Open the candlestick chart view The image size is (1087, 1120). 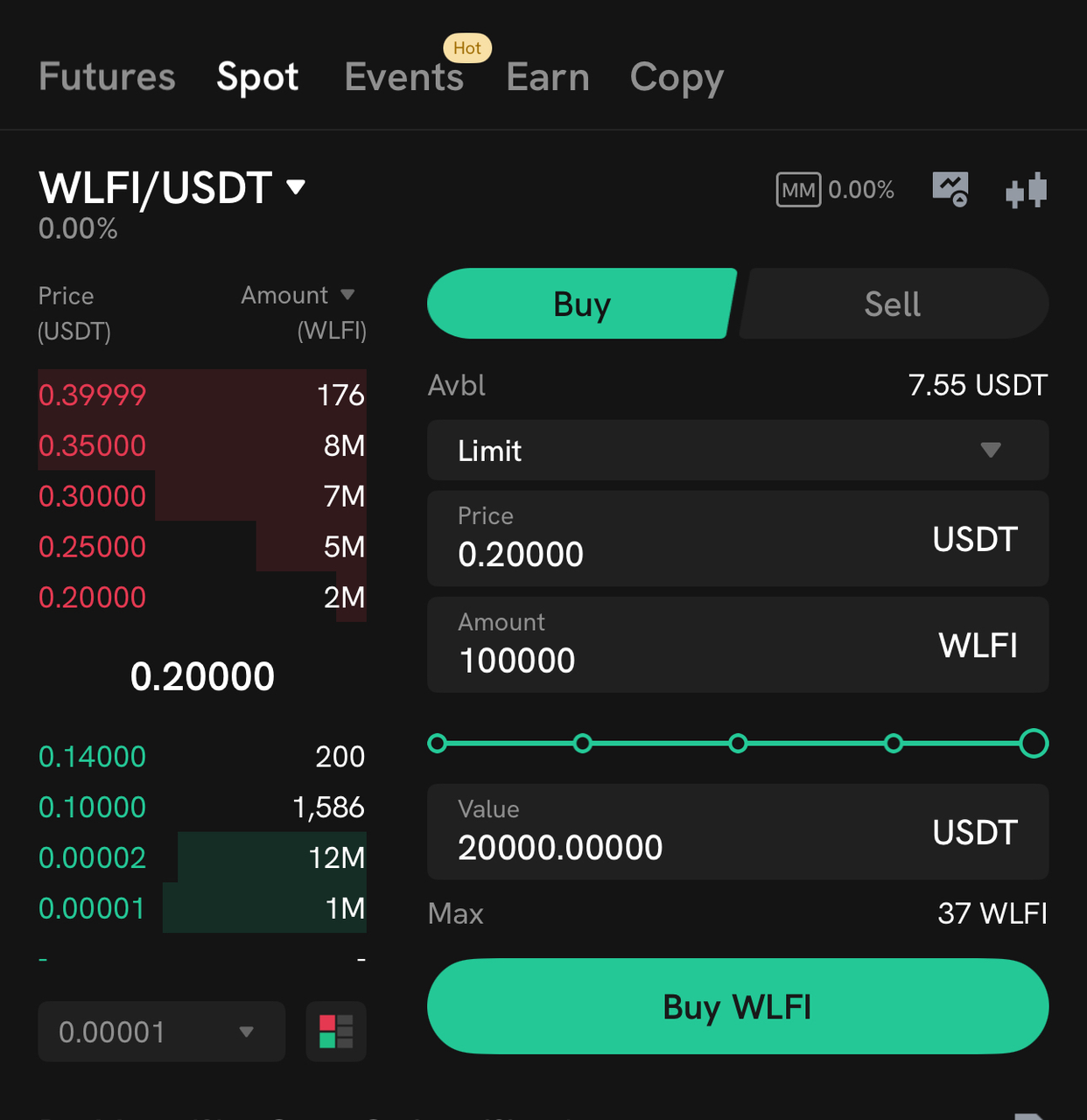click(x=1027, y=190)
